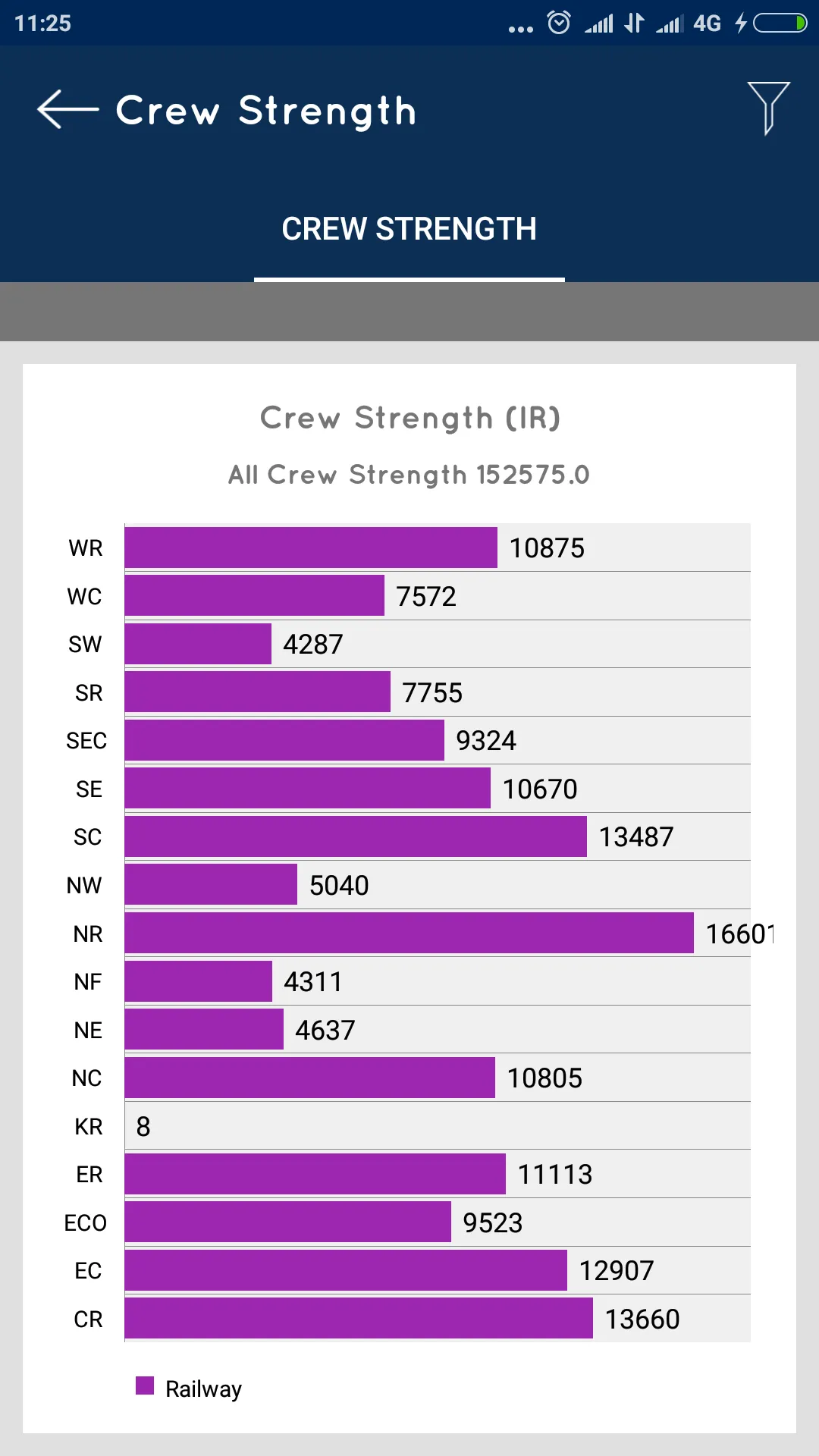The width and height of the screenshot is (819, 1456).
Task: Go back using the arrow icon
Action: (67, 110)
